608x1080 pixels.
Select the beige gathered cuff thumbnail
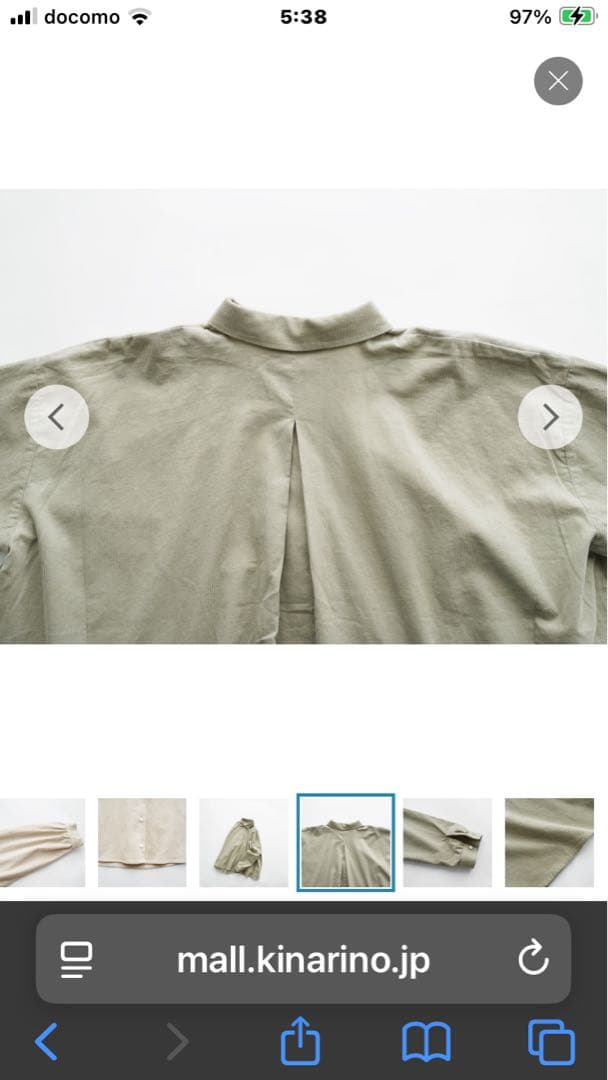(40, 842)
